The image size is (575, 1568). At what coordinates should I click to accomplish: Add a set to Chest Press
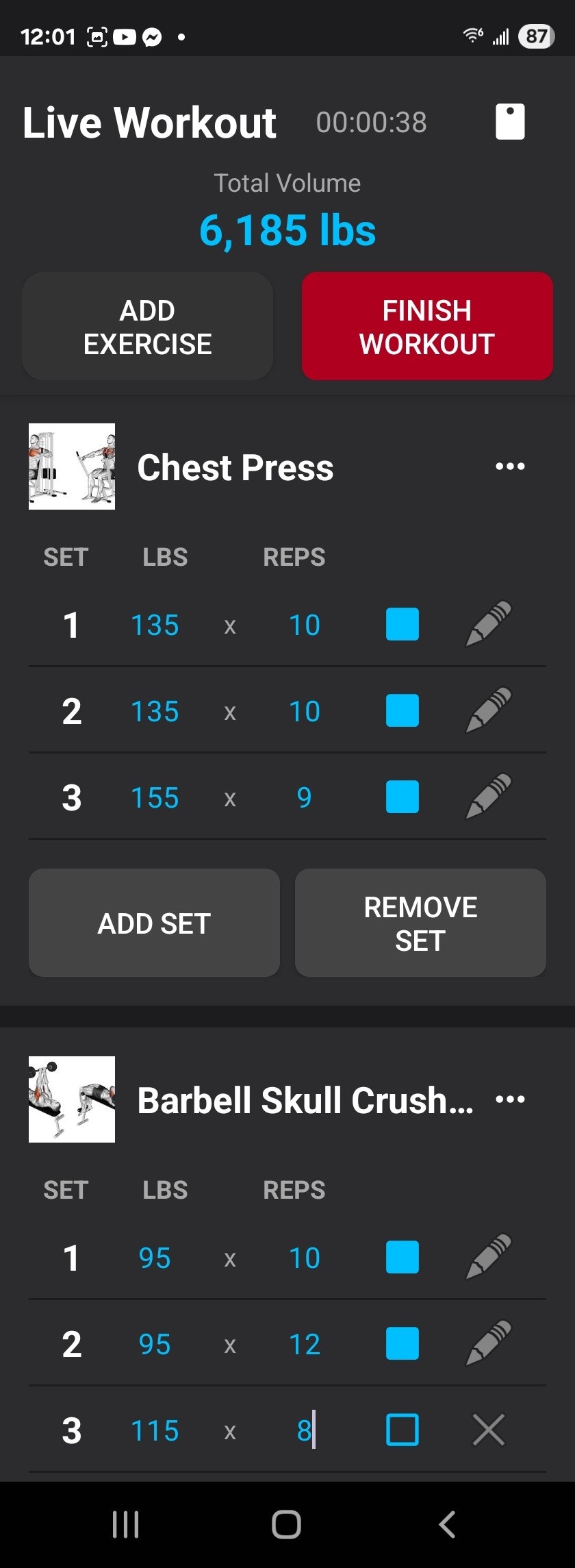point(153,922)
